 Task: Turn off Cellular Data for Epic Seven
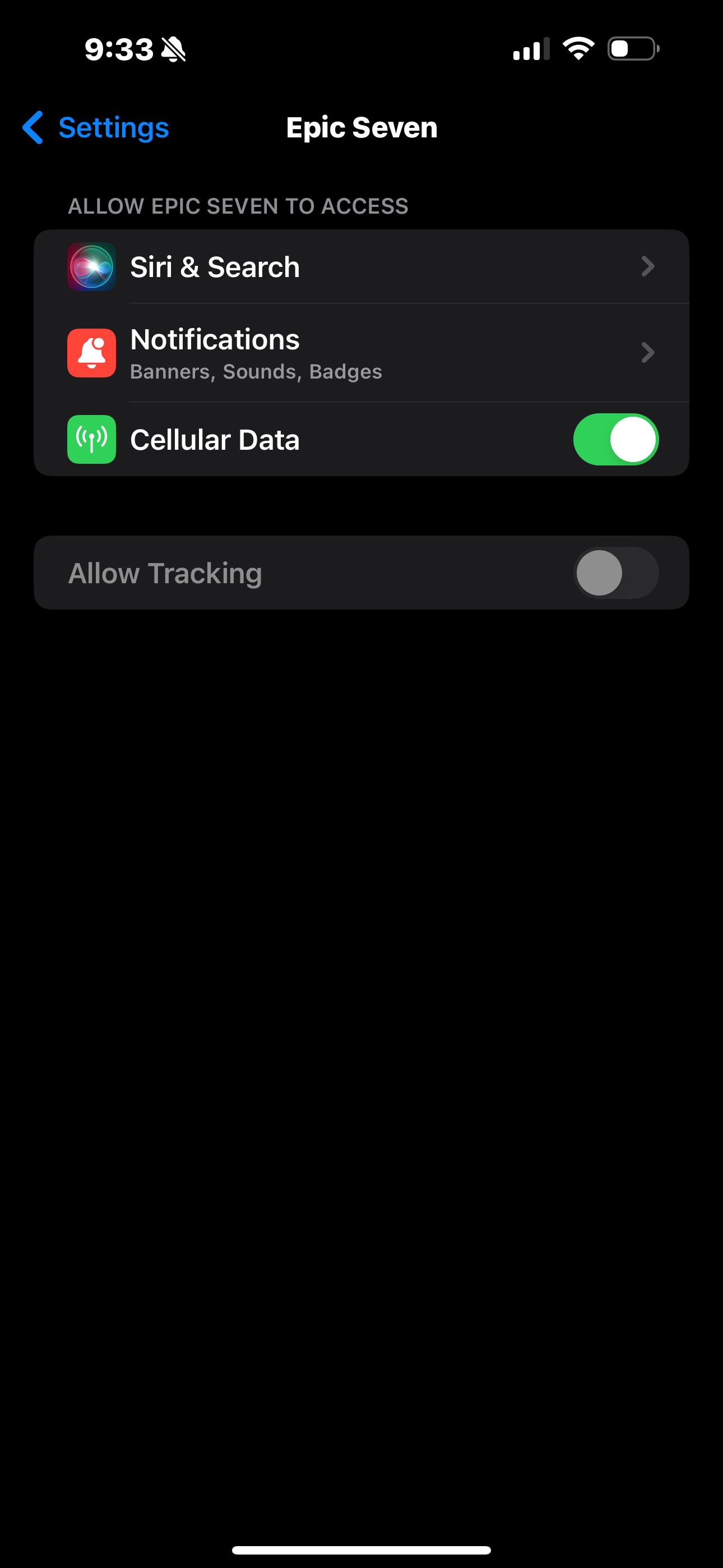[616, 440]
